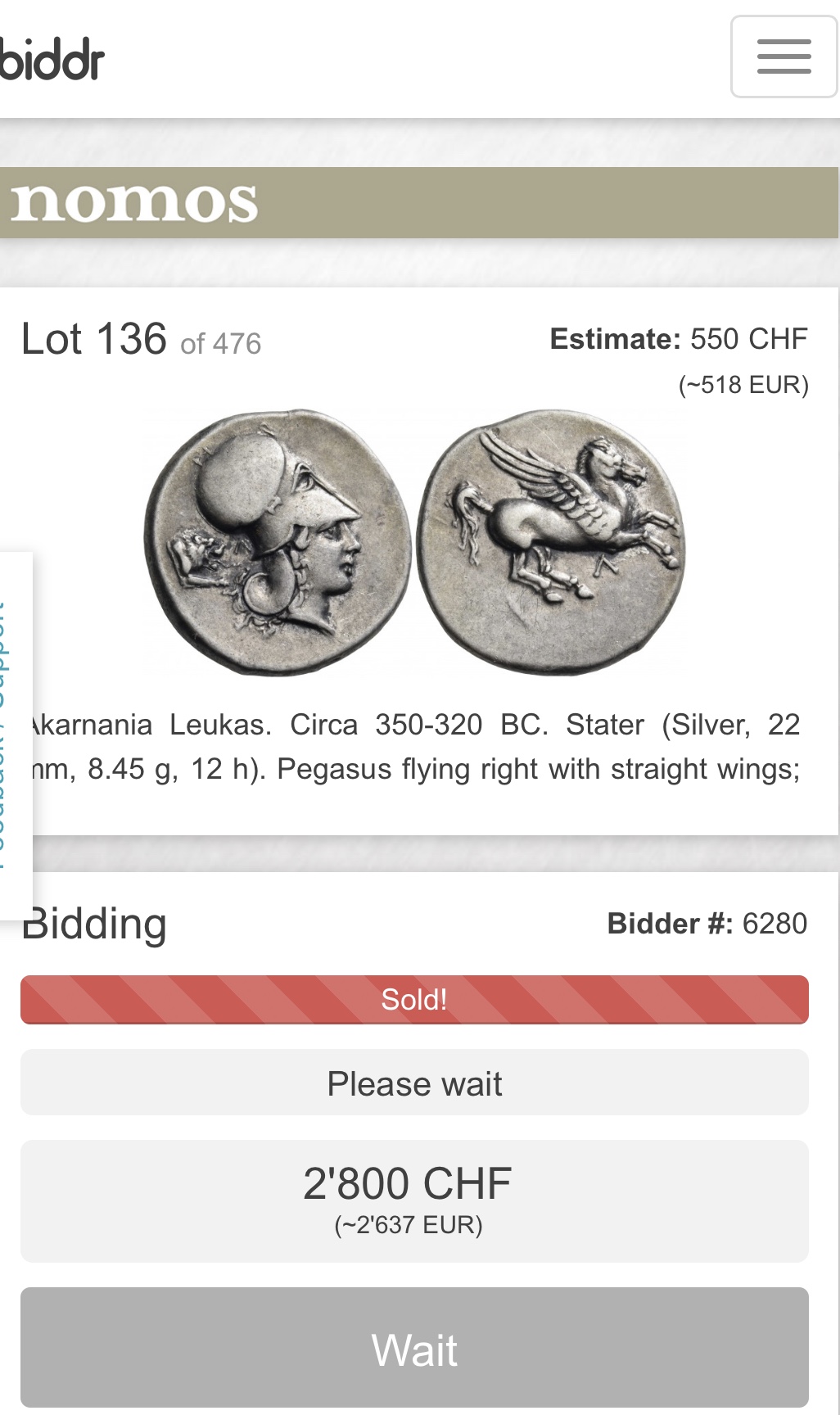Viewport: 840px width, 1415px height.
Task: Open the hamburger navigation menu
Action: point(784,57)
